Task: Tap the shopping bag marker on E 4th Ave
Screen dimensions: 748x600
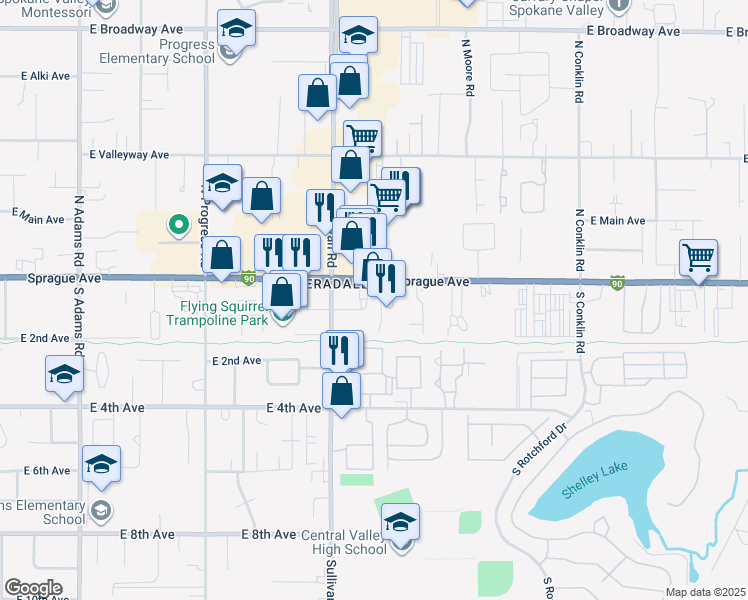Action: pyautogui.click(x=341, y=392)
